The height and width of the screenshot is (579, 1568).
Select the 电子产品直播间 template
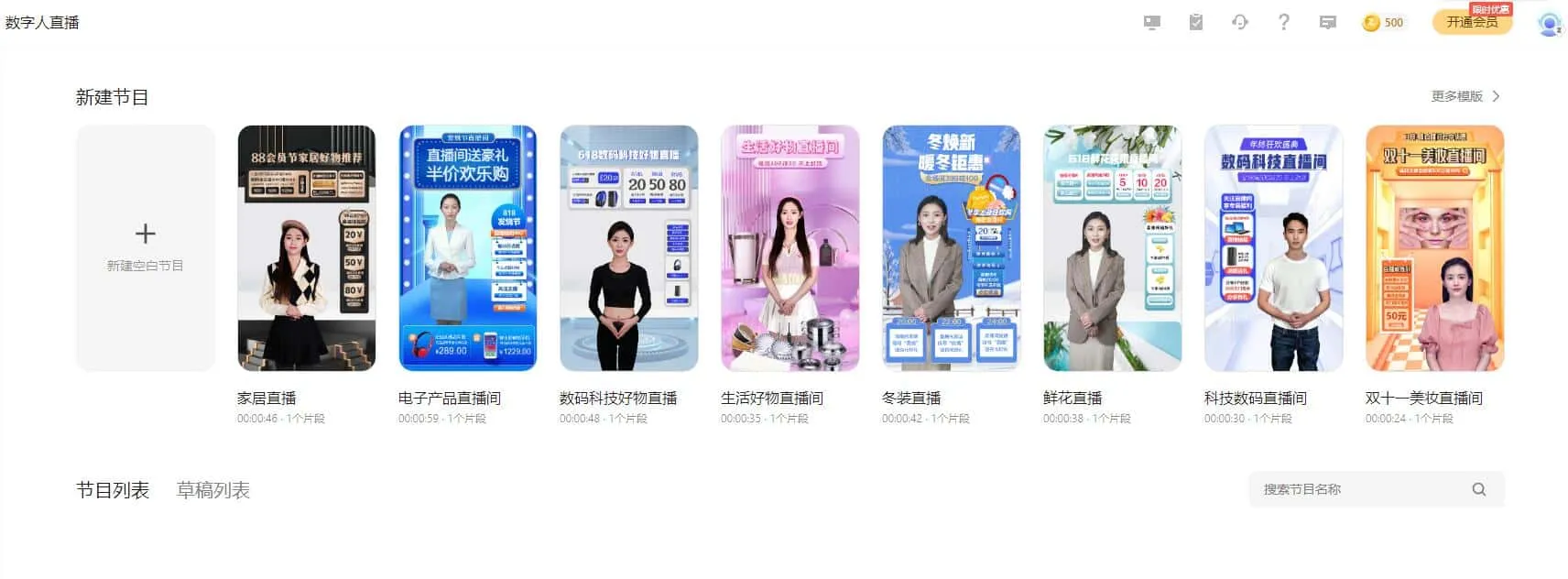coord(467,248)
